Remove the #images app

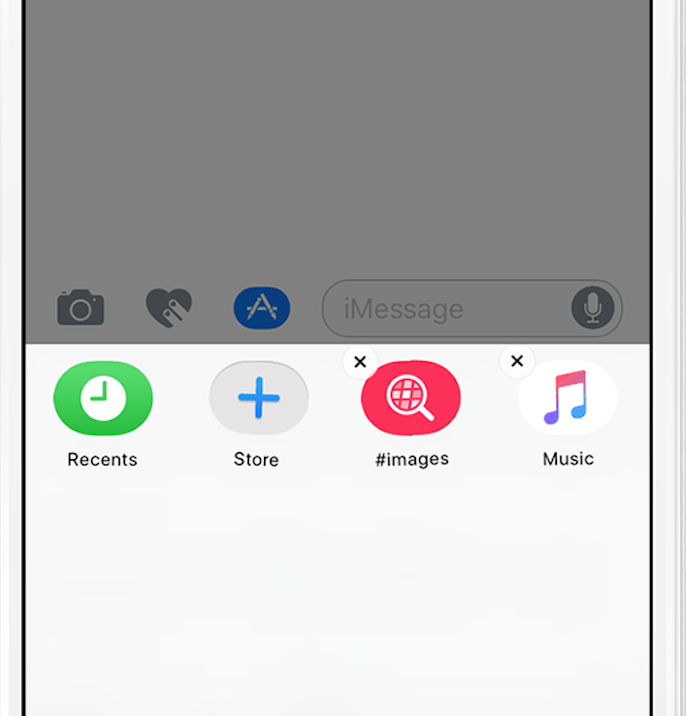[x=361, y=362]
